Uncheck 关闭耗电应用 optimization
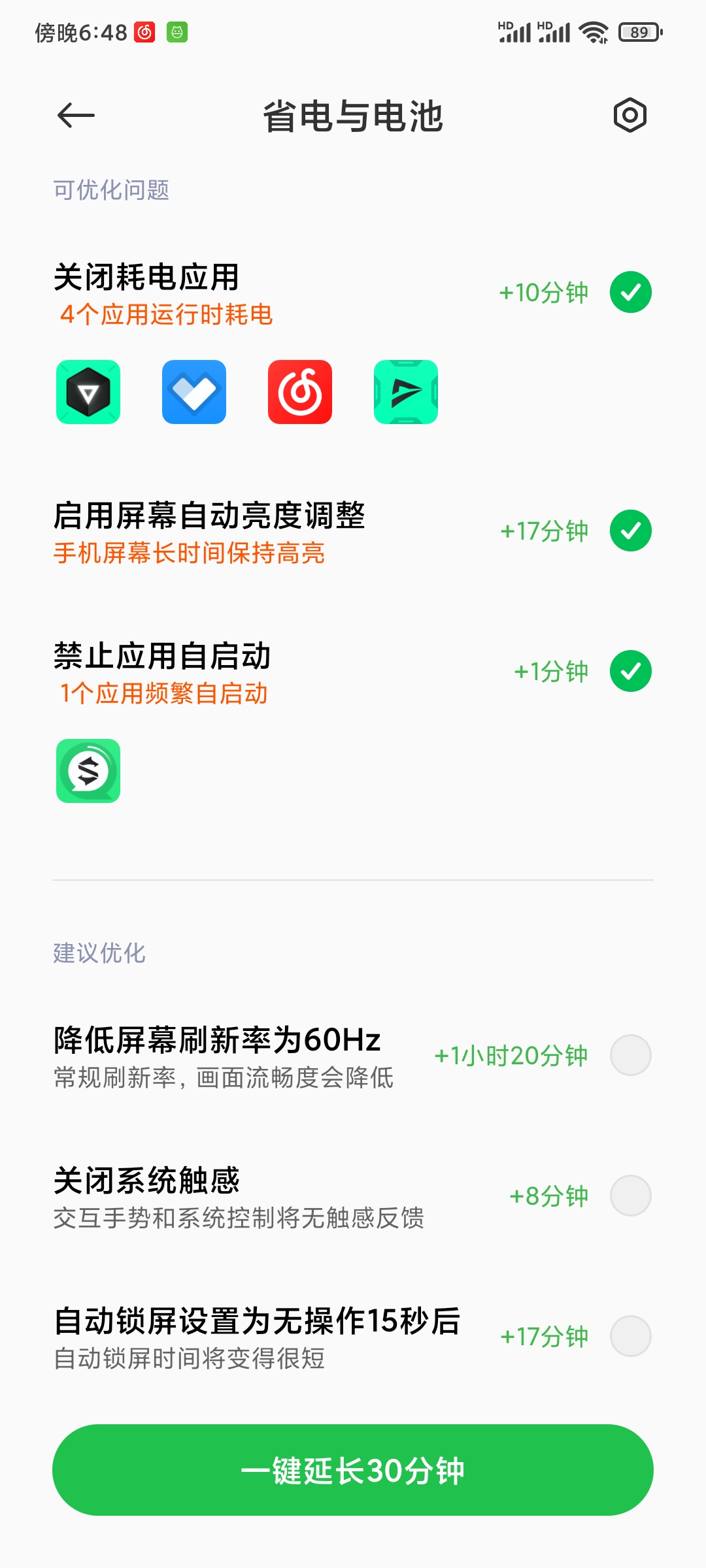706x1568 pixels. (x=631, y=292)
